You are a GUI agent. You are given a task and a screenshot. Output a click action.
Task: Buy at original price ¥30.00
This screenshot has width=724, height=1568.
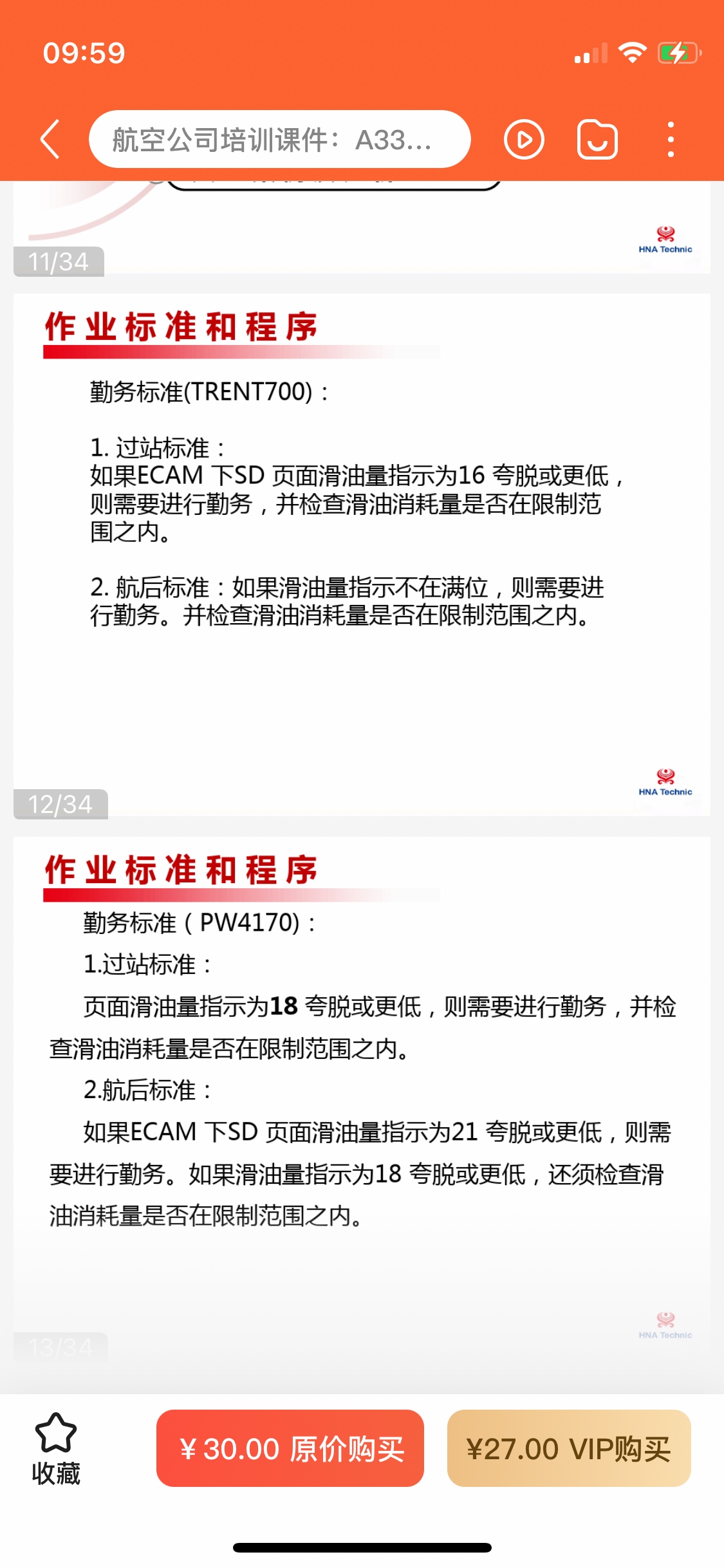pos(290,1448)
